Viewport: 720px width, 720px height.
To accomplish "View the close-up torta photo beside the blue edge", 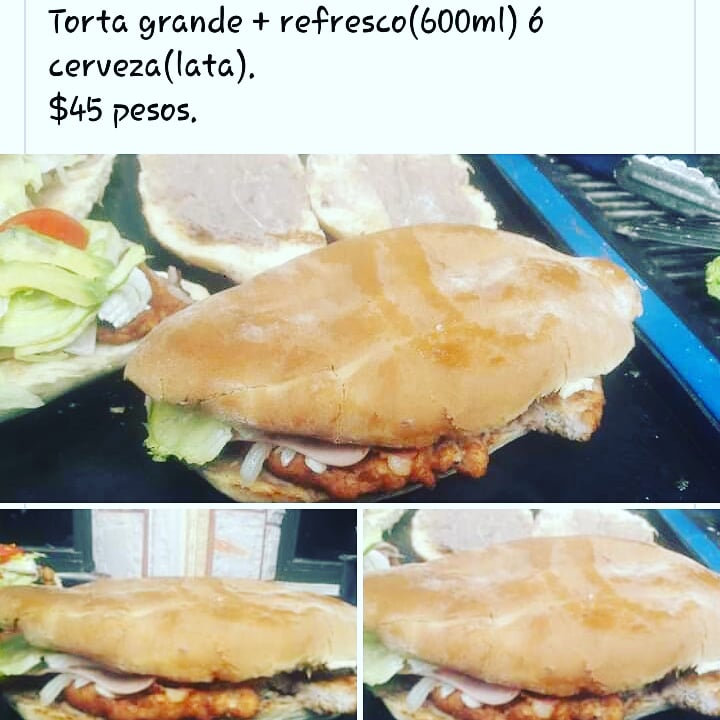I will [541, 614].
